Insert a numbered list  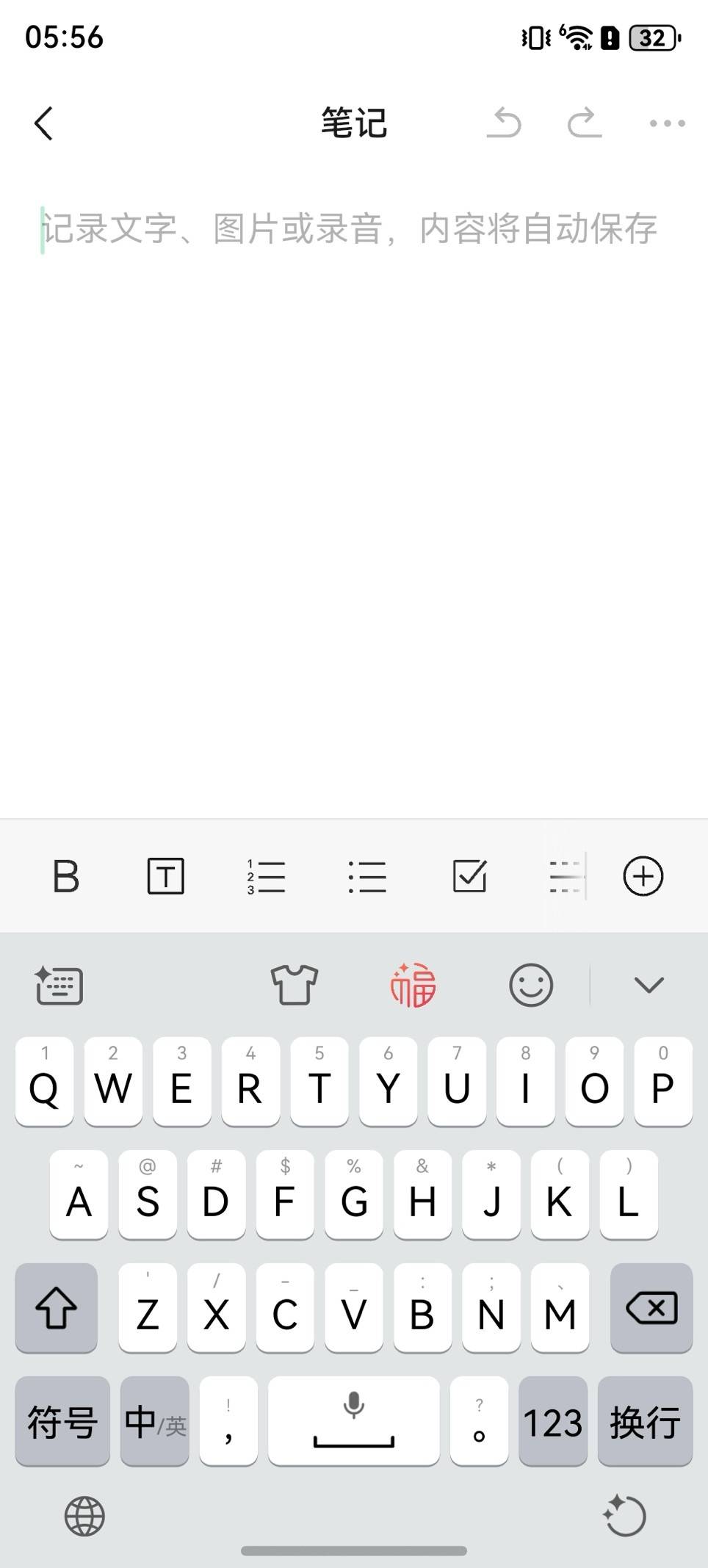266,876
